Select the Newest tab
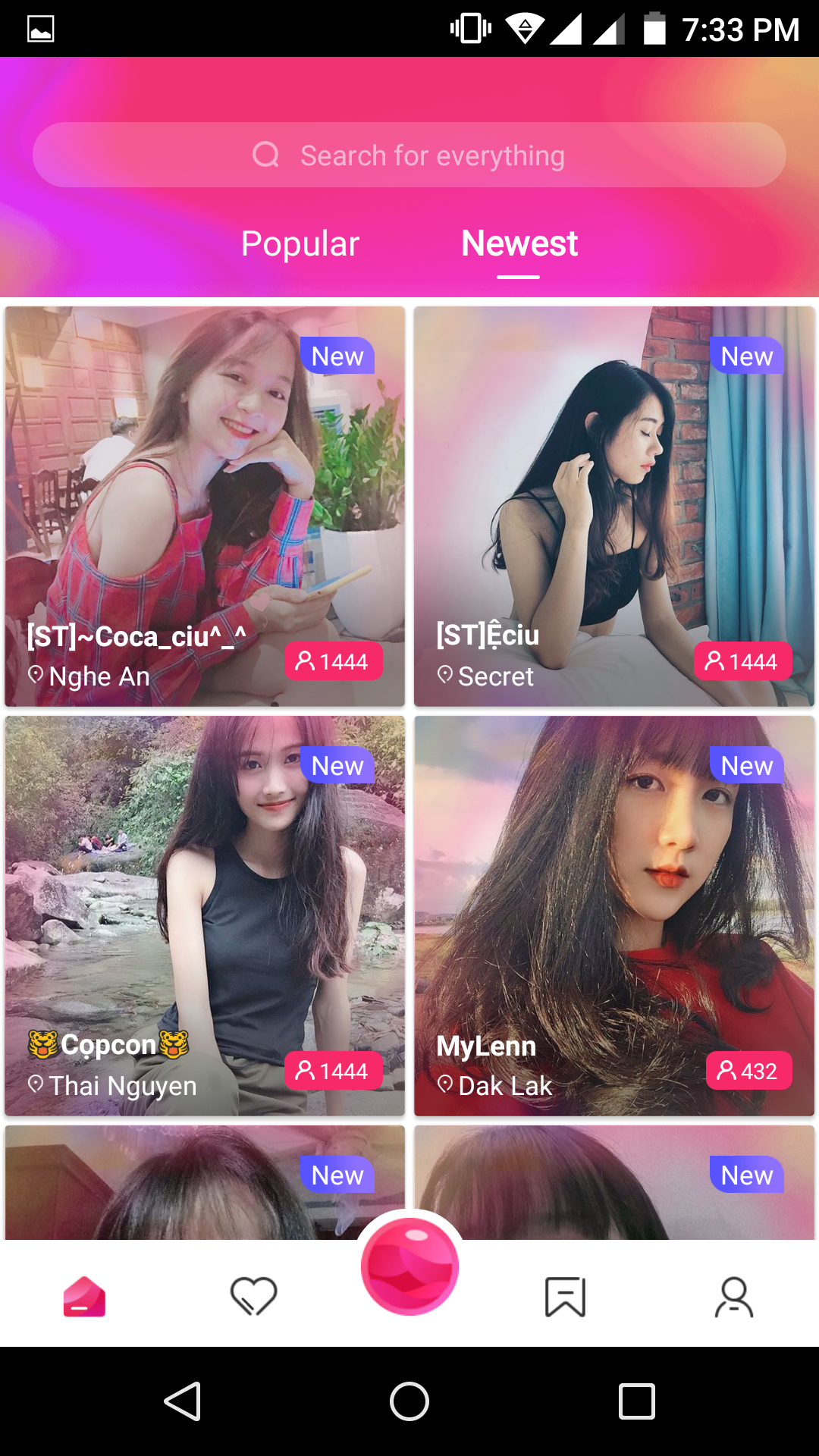Screen dimensions: 819x1456 [519, 244]
